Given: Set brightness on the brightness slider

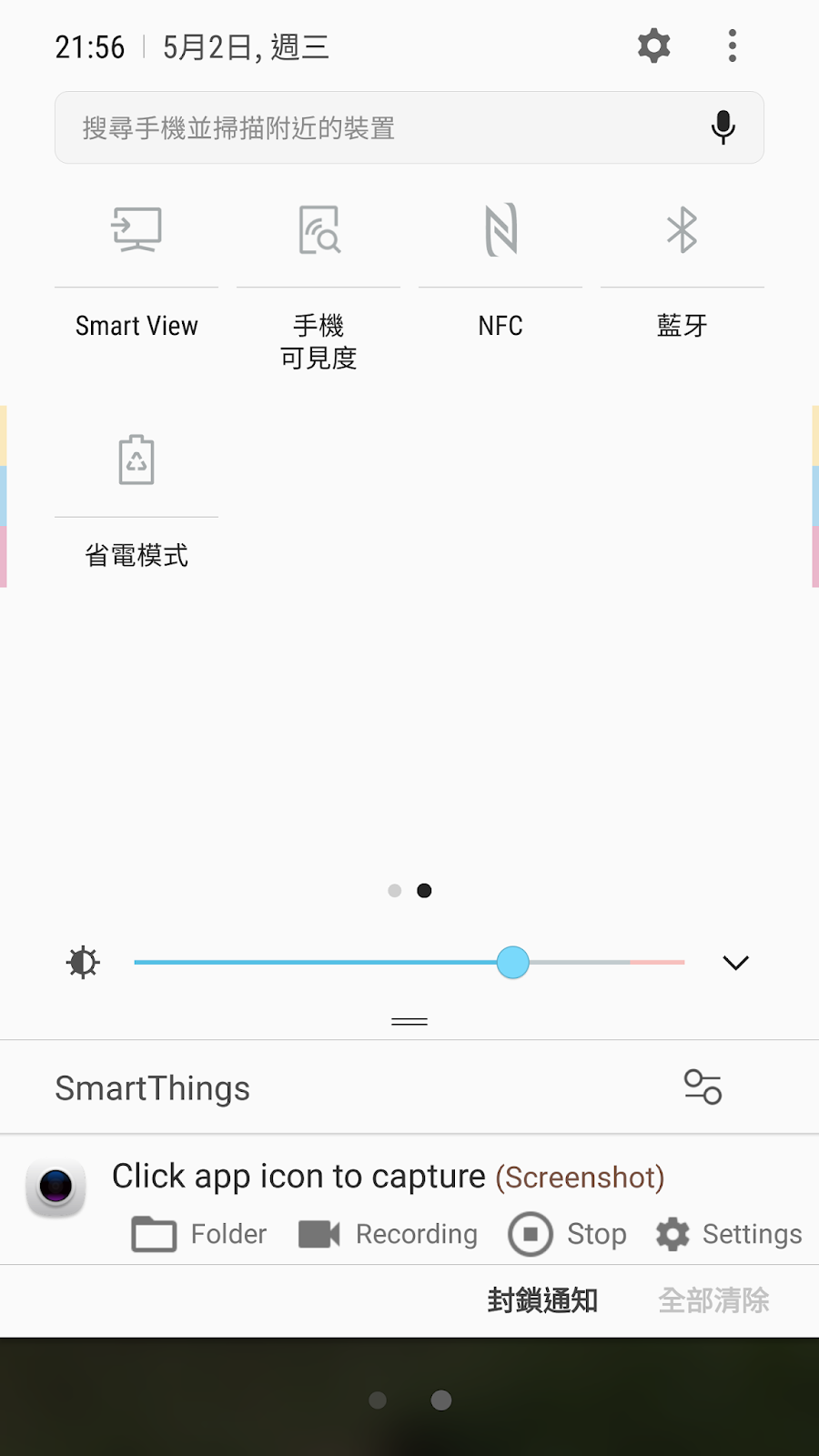Looking at the screenshot, I should coord(409,962).
